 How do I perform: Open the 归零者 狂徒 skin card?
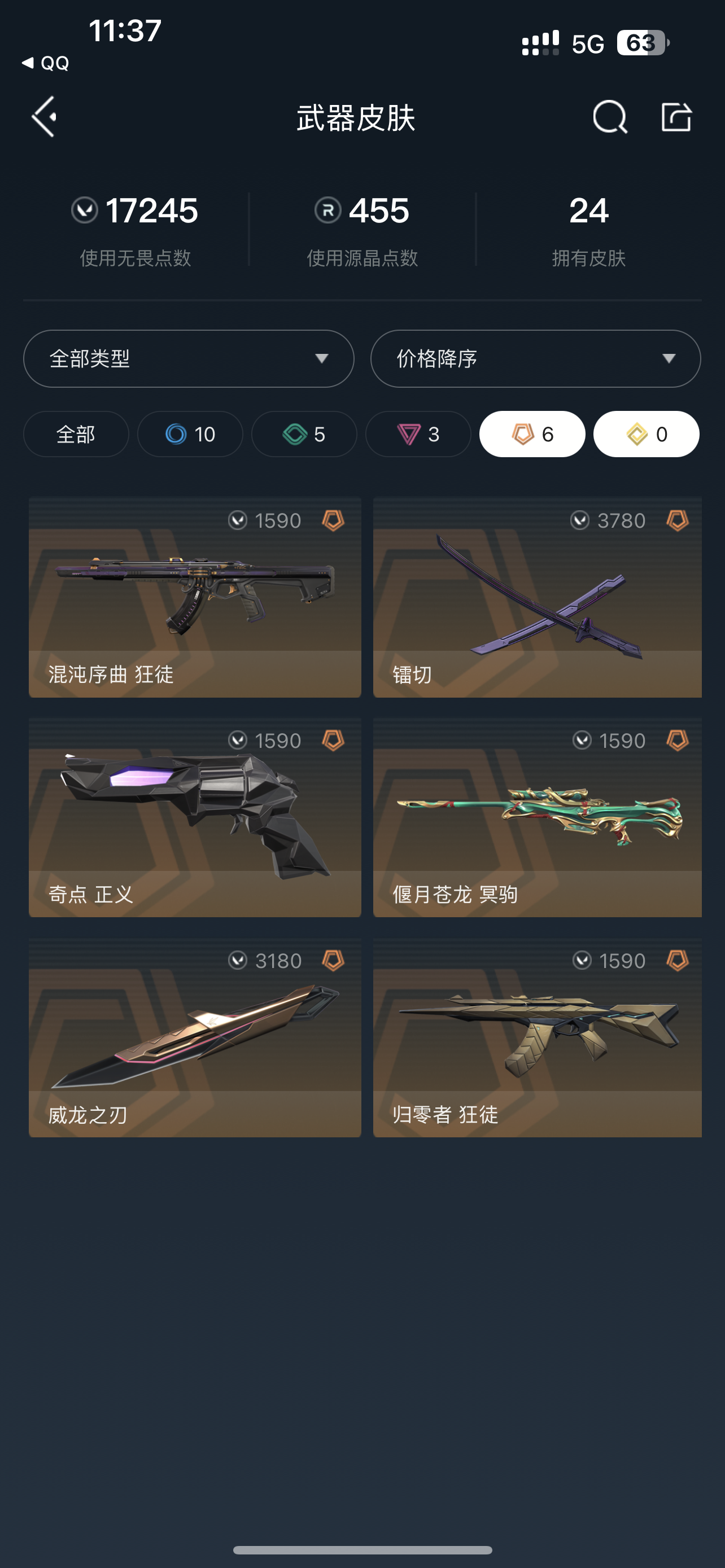tap(537, 1038)
